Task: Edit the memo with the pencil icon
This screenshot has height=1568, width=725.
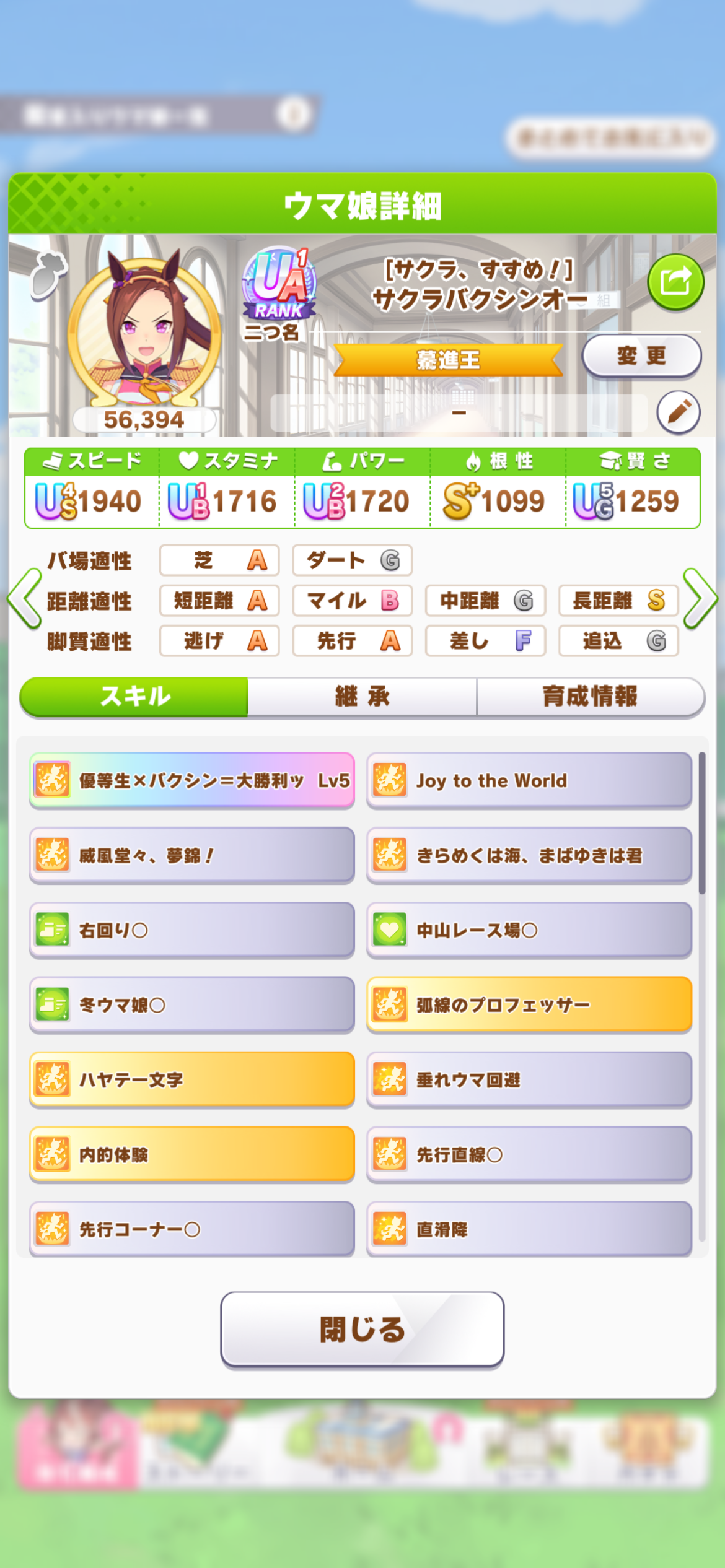Action: [679, 412]
